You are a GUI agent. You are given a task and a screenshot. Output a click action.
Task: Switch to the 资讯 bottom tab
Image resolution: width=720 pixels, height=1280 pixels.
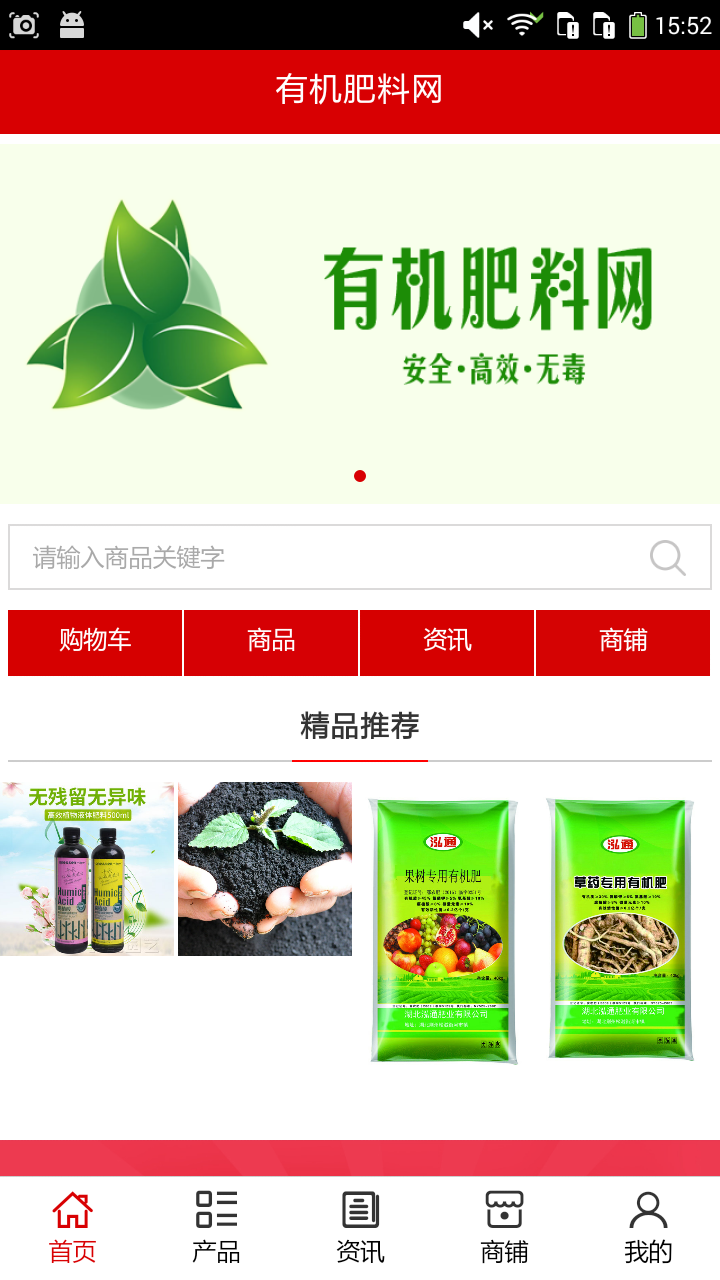tap(360, 1227)
